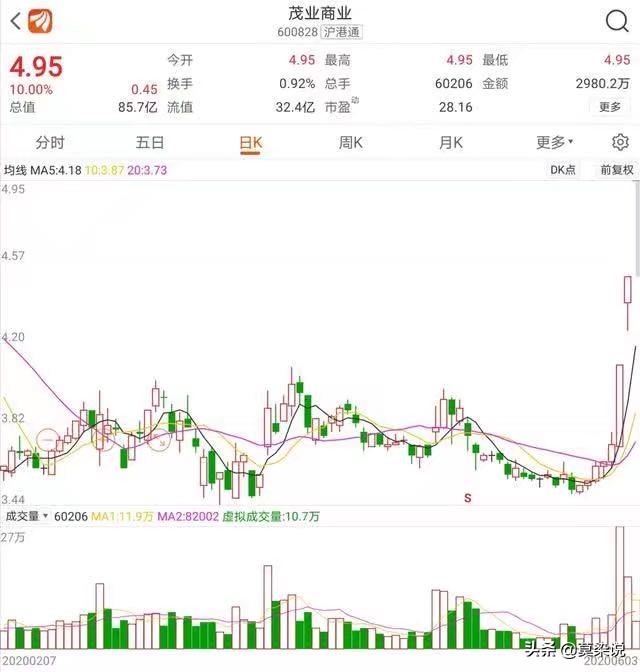This screenshot has height=672, width=640.
Task: Tap the 前复权 adjustment button
Action: click(x=616, y=170)
